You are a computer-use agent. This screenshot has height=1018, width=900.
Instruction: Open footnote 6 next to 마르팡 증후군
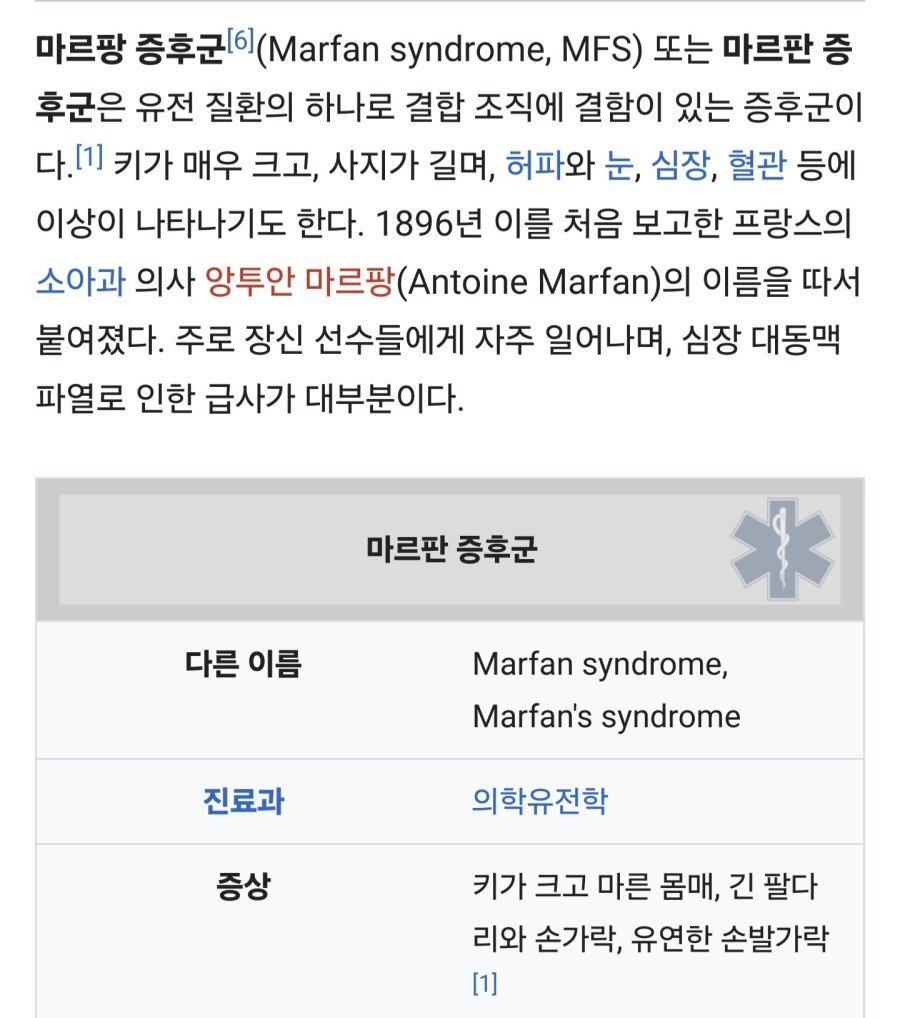point(240,41)
